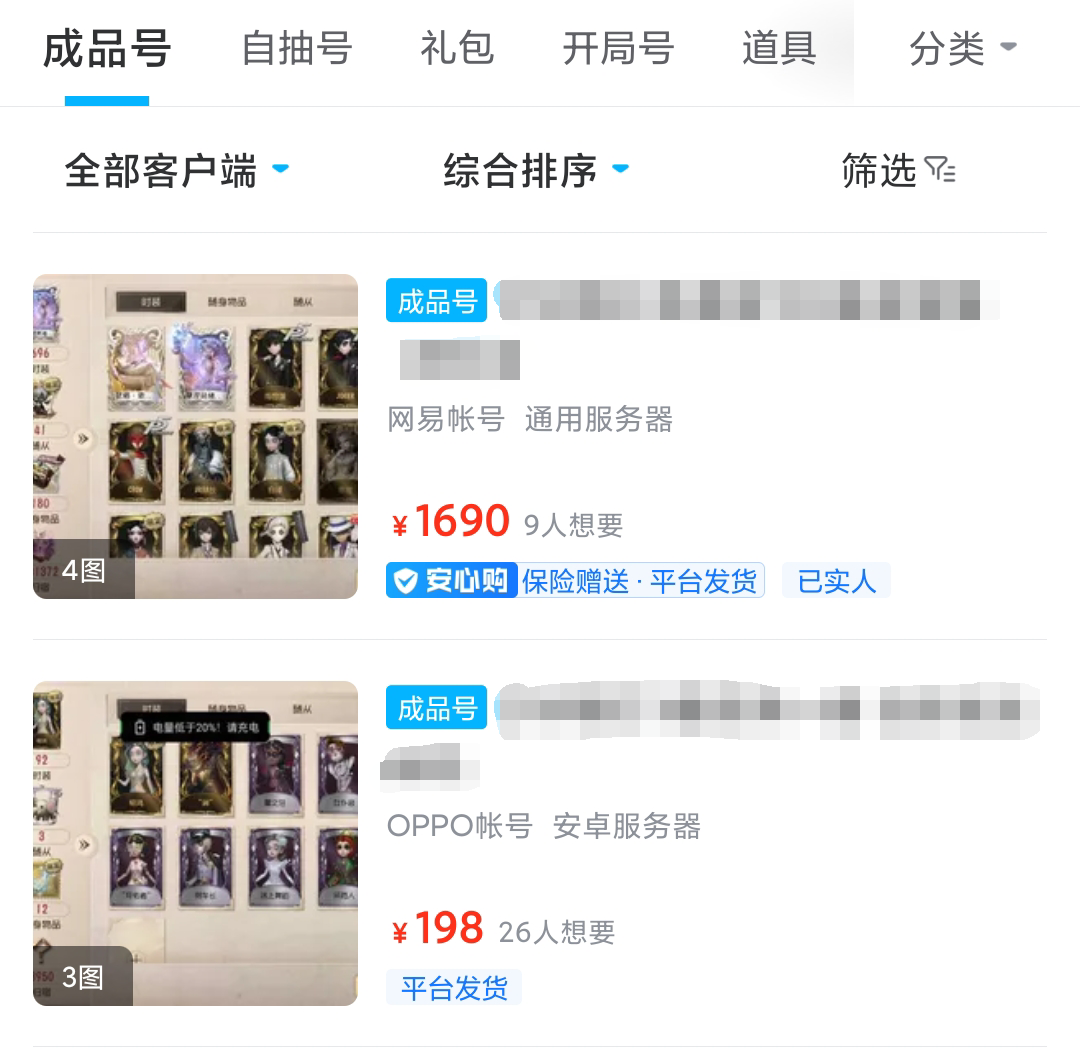The image size is (1080, 1049).
Task: Switch to the 自抽号 tab
Action: point(297,49)
